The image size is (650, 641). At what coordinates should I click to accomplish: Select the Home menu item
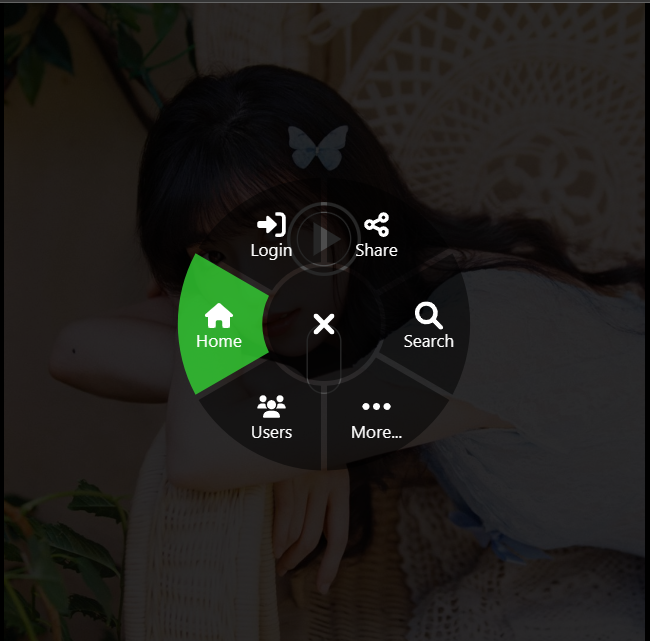tap(219, 327)
